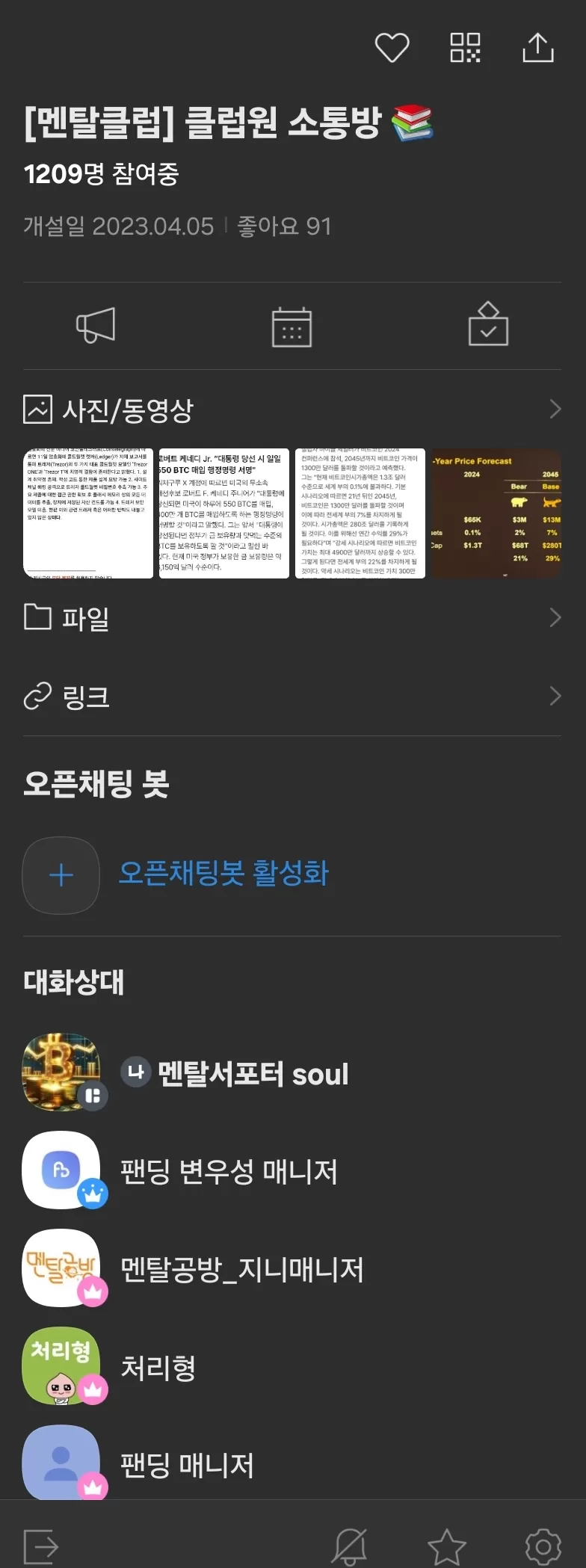The height and width of the screenshot is (1568, 586).
Task: Leave the chat room via exit icon
Action: pyautogui.click(x=41, y=1546)
